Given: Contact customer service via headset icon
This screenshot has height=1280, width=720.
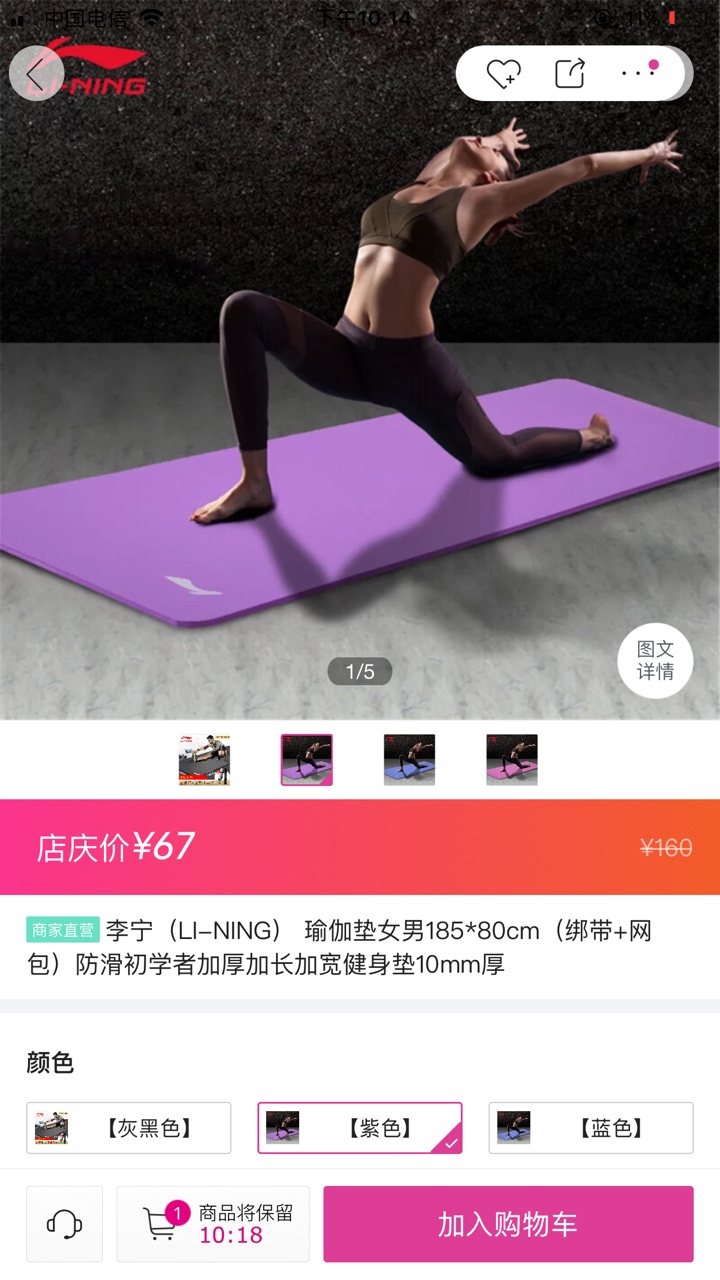Looking at the screenshot, I should click(x=65, y=1224).
